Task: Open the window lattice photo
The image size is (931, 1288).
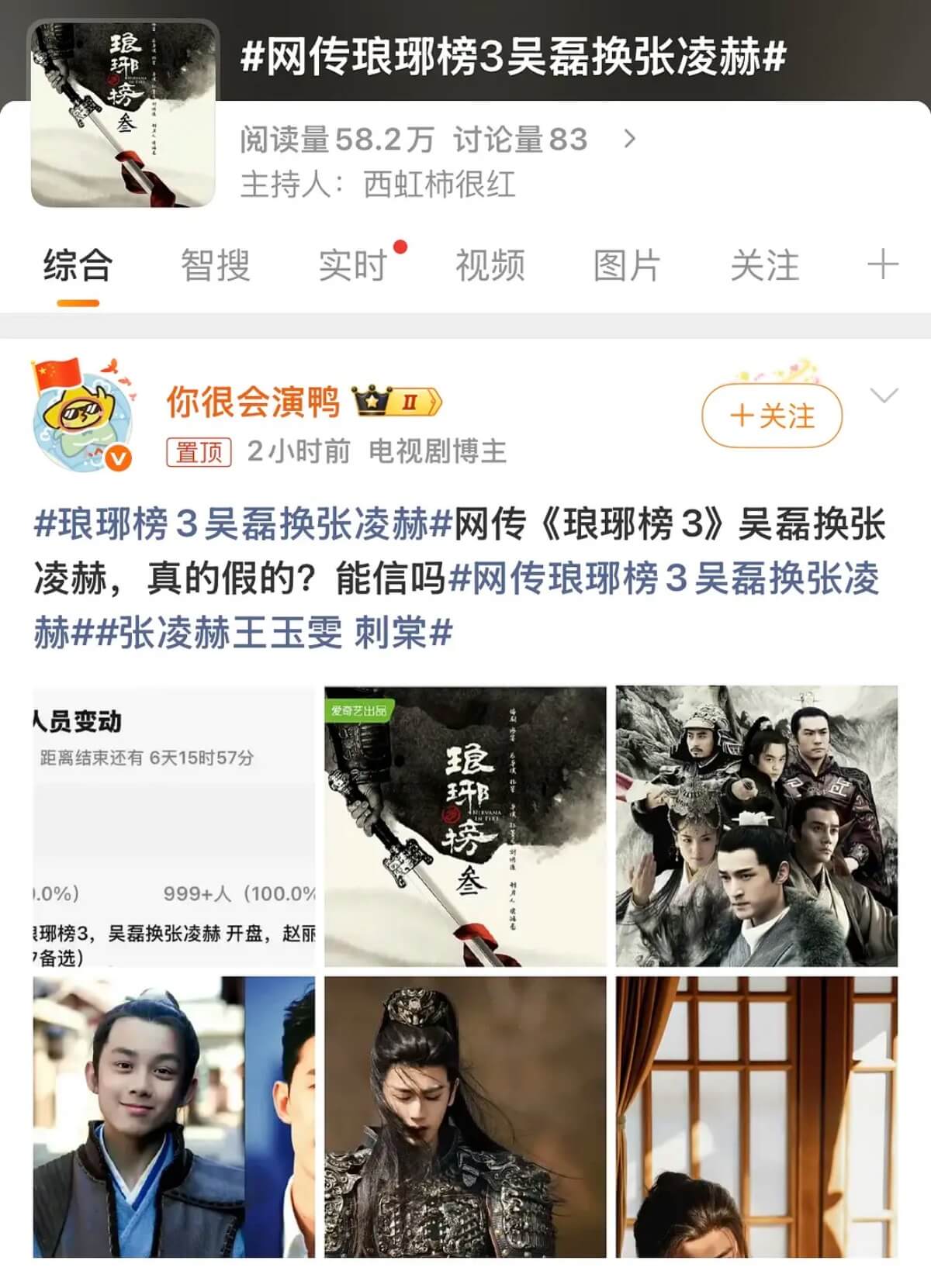Action: (756, 1117)
